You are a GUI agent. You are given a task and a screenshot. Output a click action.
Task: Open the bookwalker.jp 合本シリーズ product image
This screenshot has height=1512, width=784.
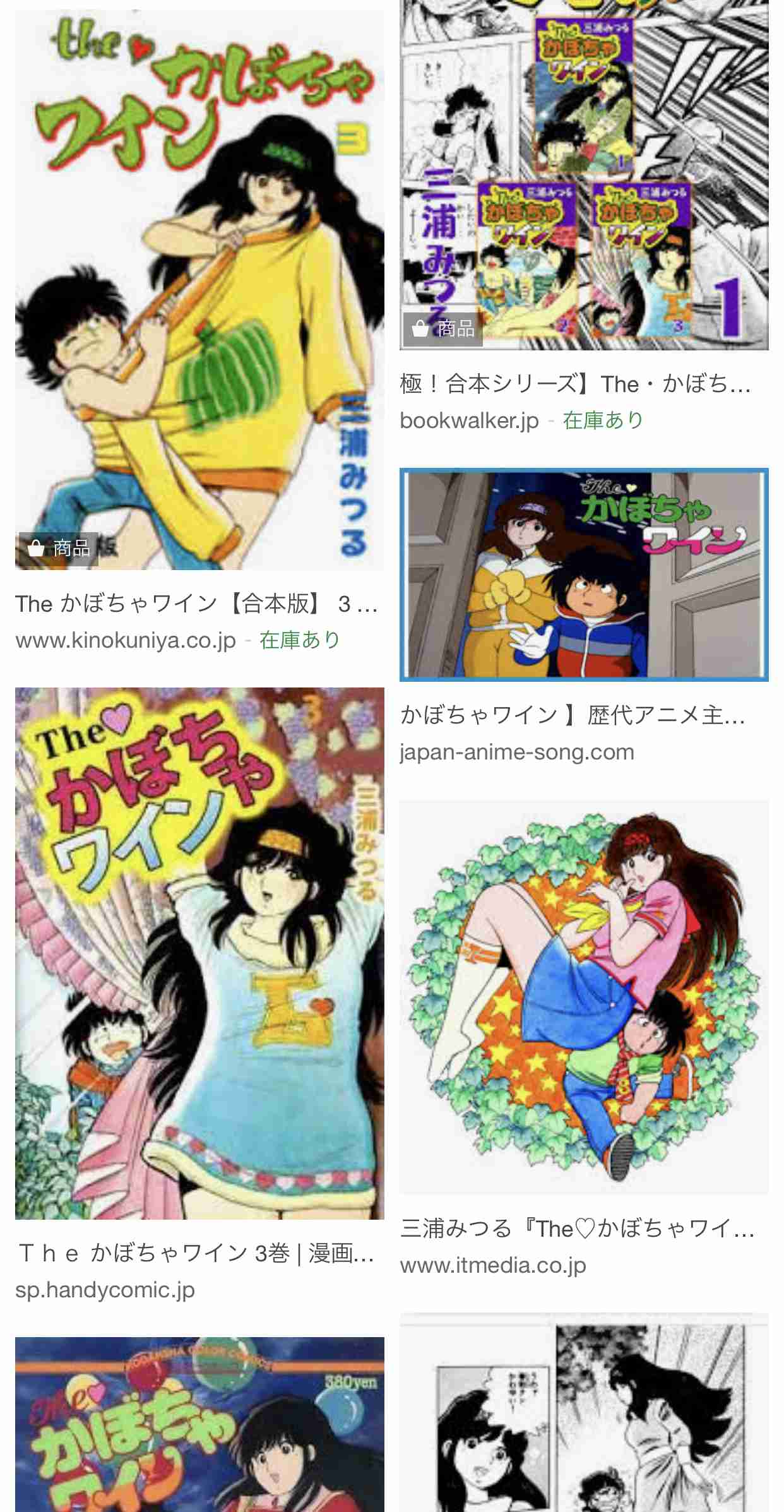[584, 175]
